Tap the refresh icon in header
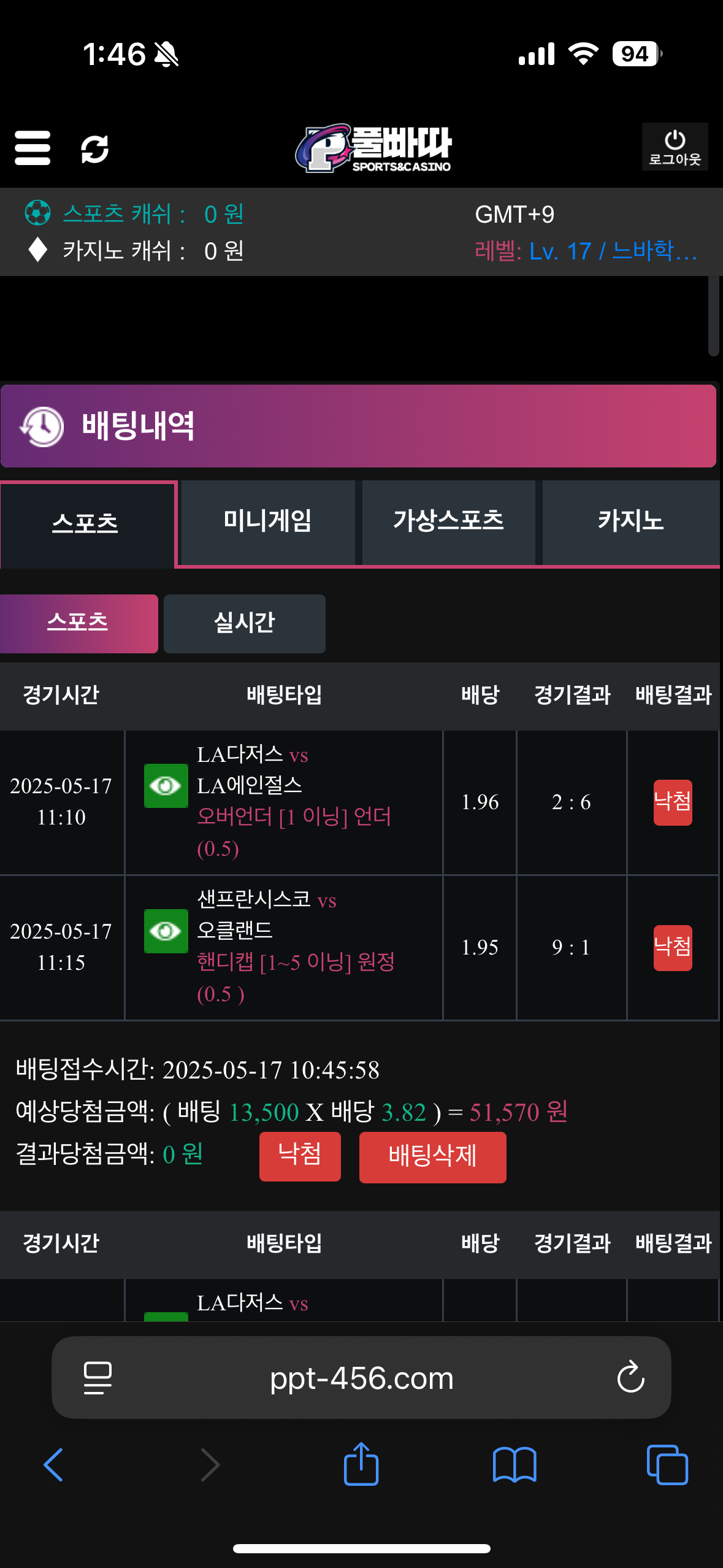The width and height of the screenshot is (723, 1568). point(95,149)
